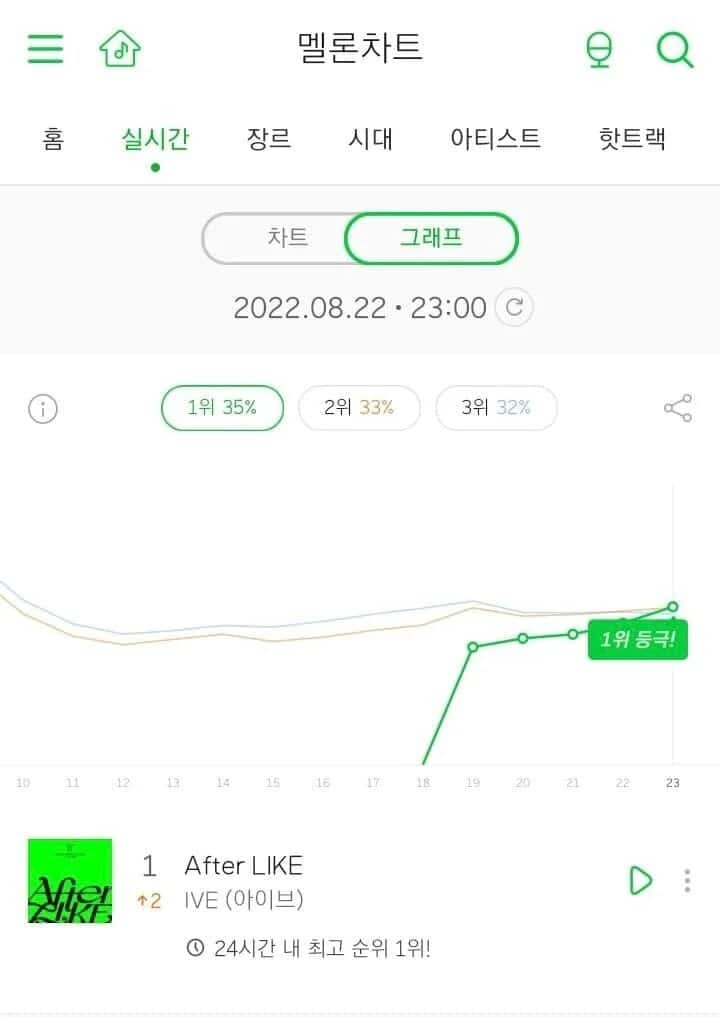Go to the music home icon
This screenshot has width=720, height=1017.
tap(120, 48)
